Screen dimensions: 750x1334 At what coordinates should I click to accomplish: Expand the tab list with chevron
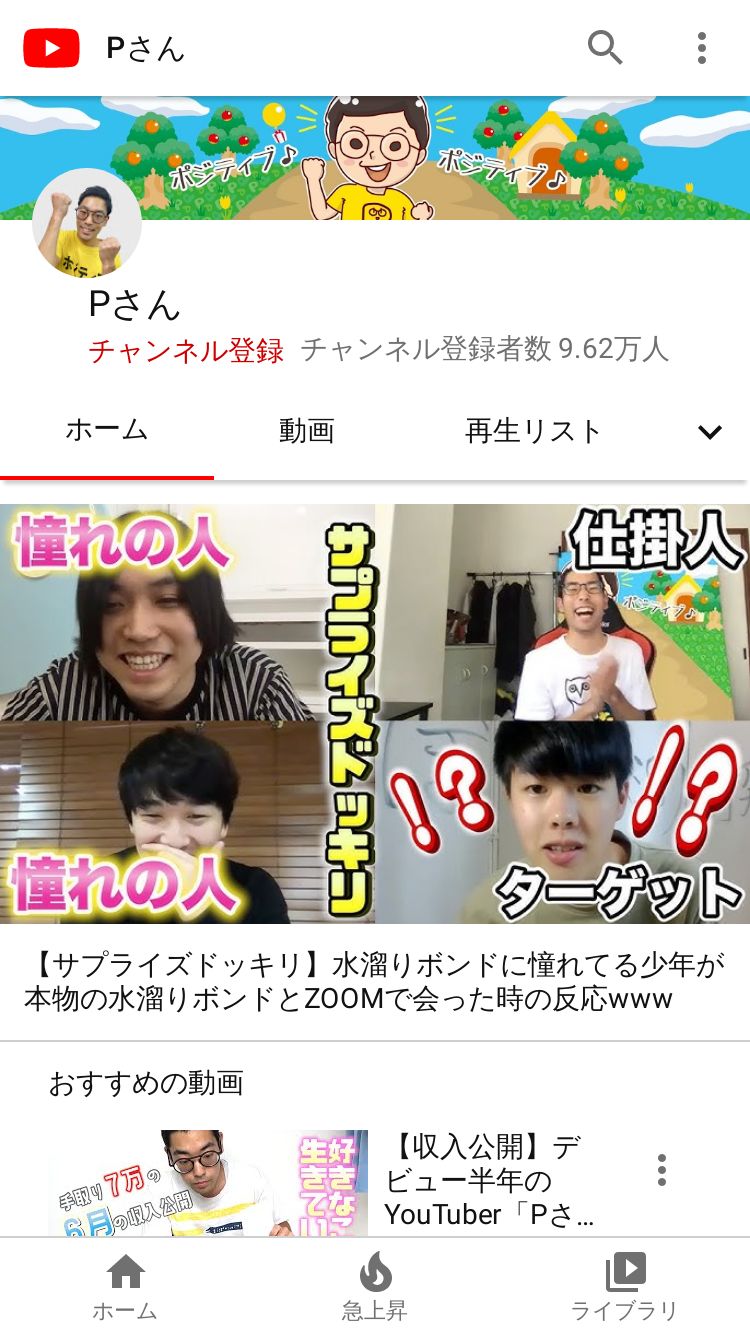[x=709, y=432]
